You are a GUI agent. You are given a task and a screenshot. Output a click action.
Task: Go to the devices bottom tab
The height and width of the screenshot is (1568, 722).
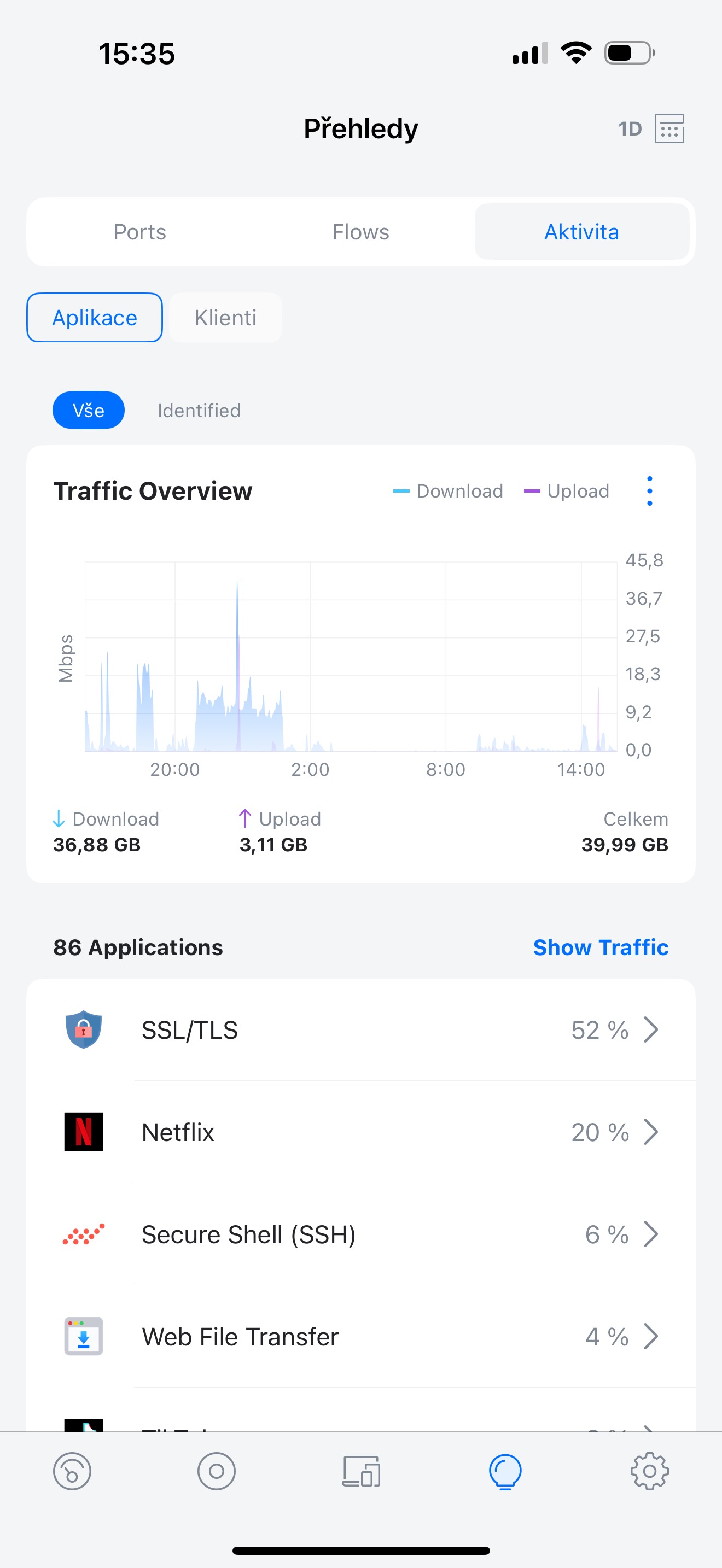pos(361,1472)
